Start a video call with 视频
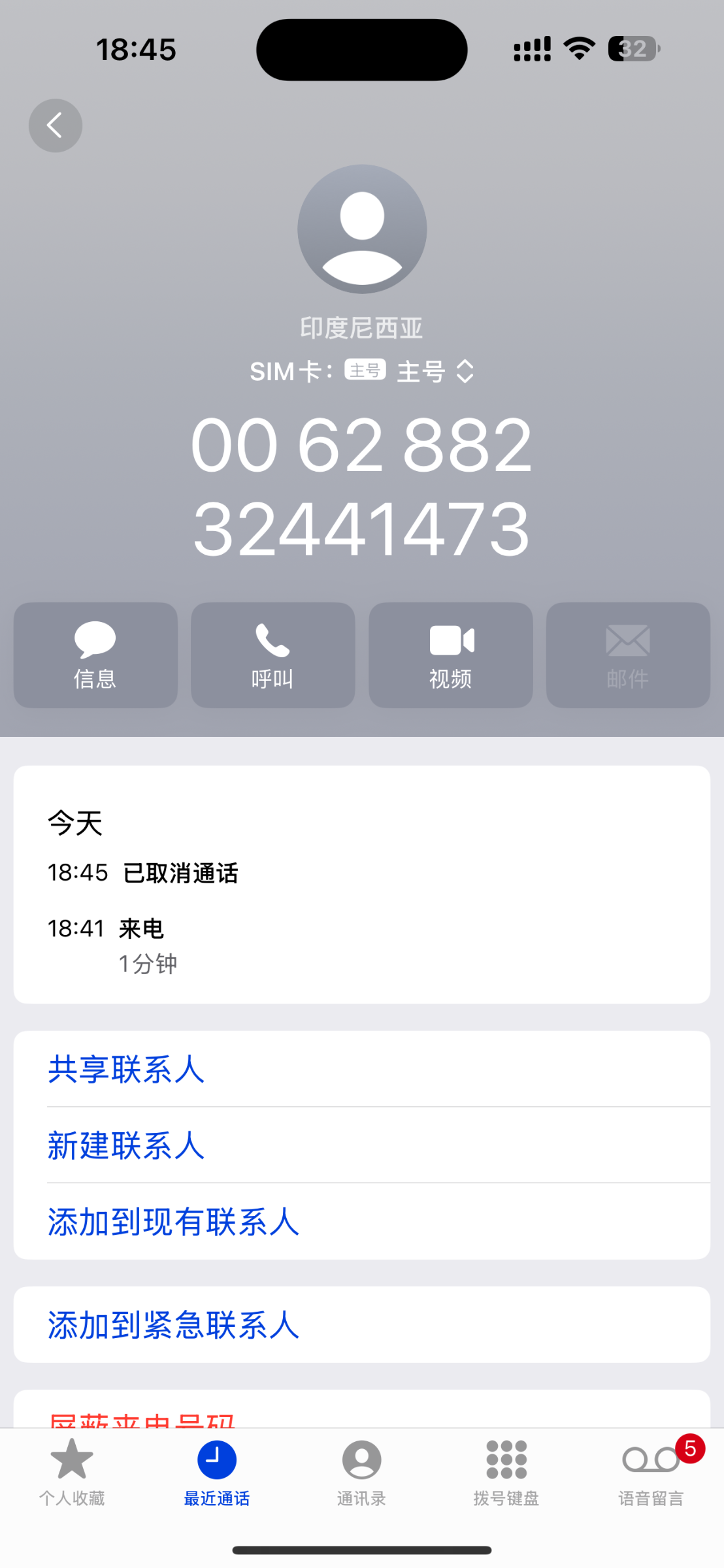 451,655
